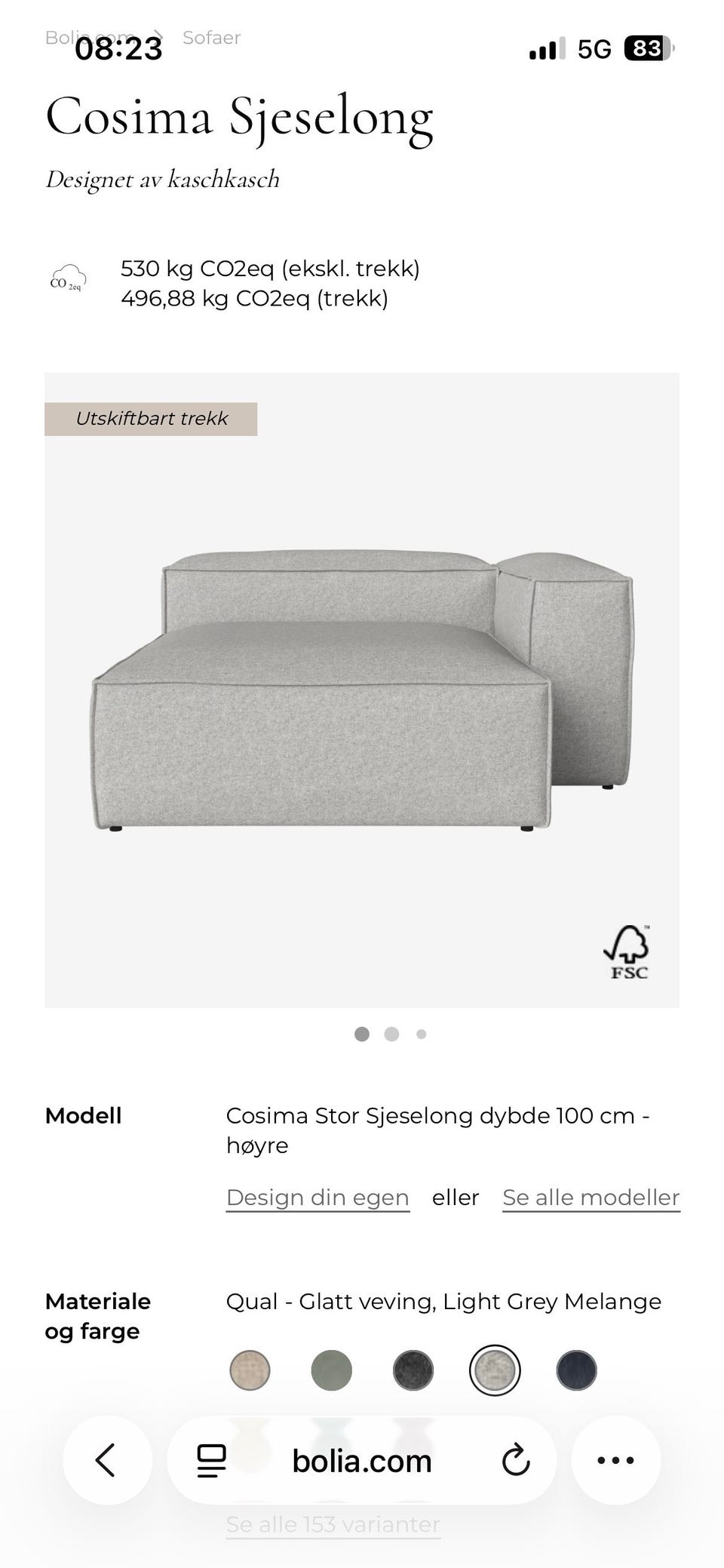Select the green fabric swatch
The width and height of the screenshot is (724, 1568).
[x=331, y=1370]
